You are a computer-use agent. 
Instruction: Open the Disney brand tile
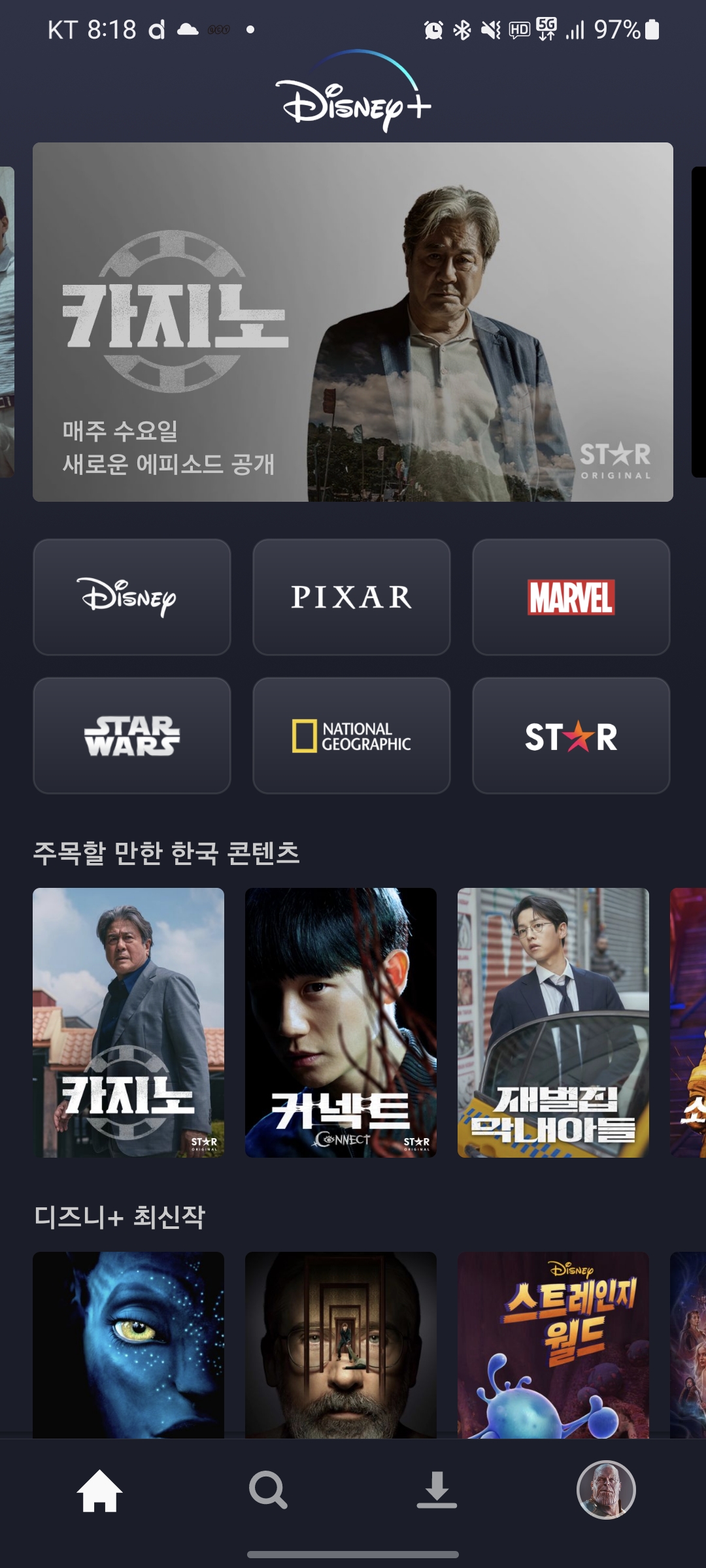132,597
